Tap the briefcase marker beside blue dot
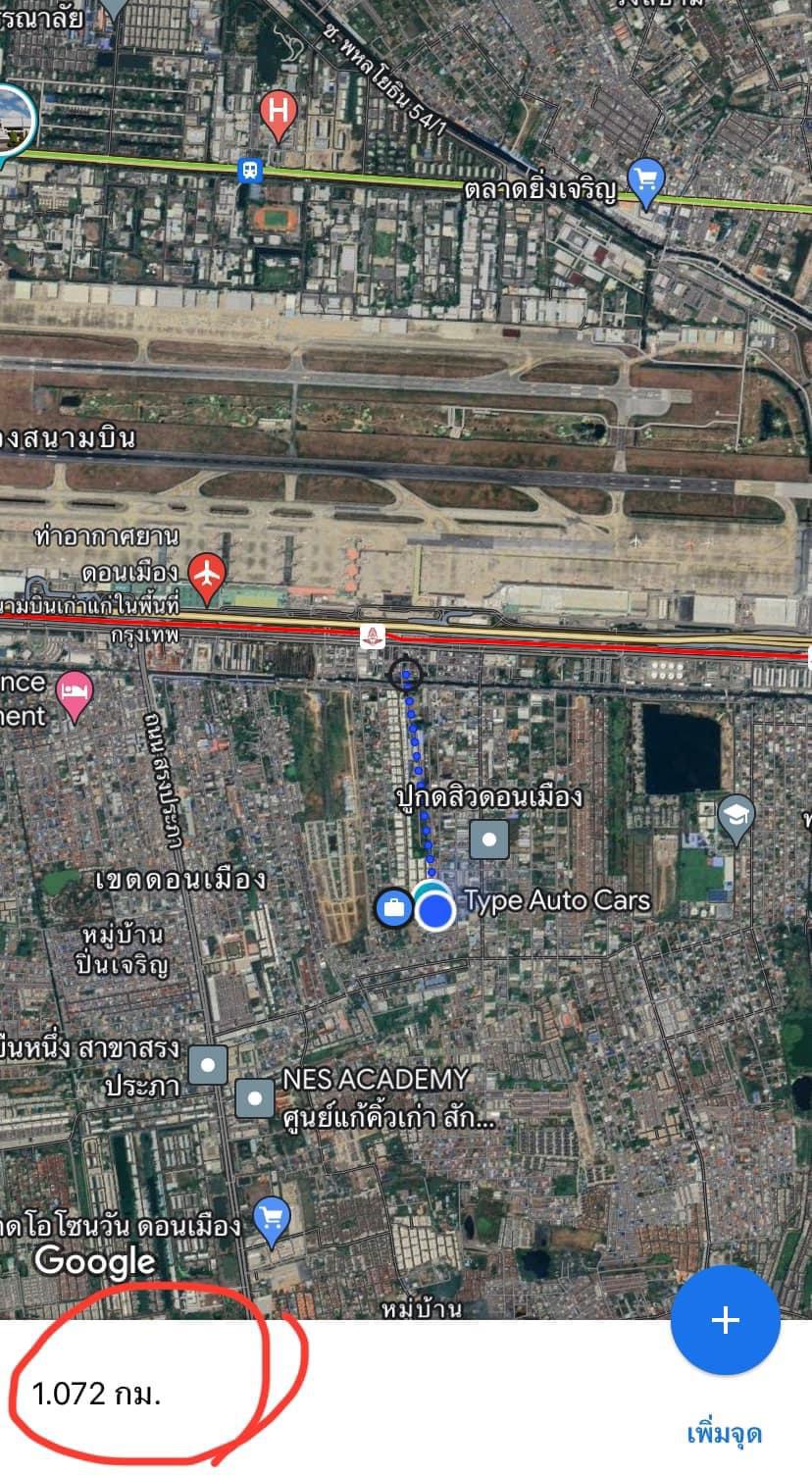The image size is (812, 1475). (393, 908)
